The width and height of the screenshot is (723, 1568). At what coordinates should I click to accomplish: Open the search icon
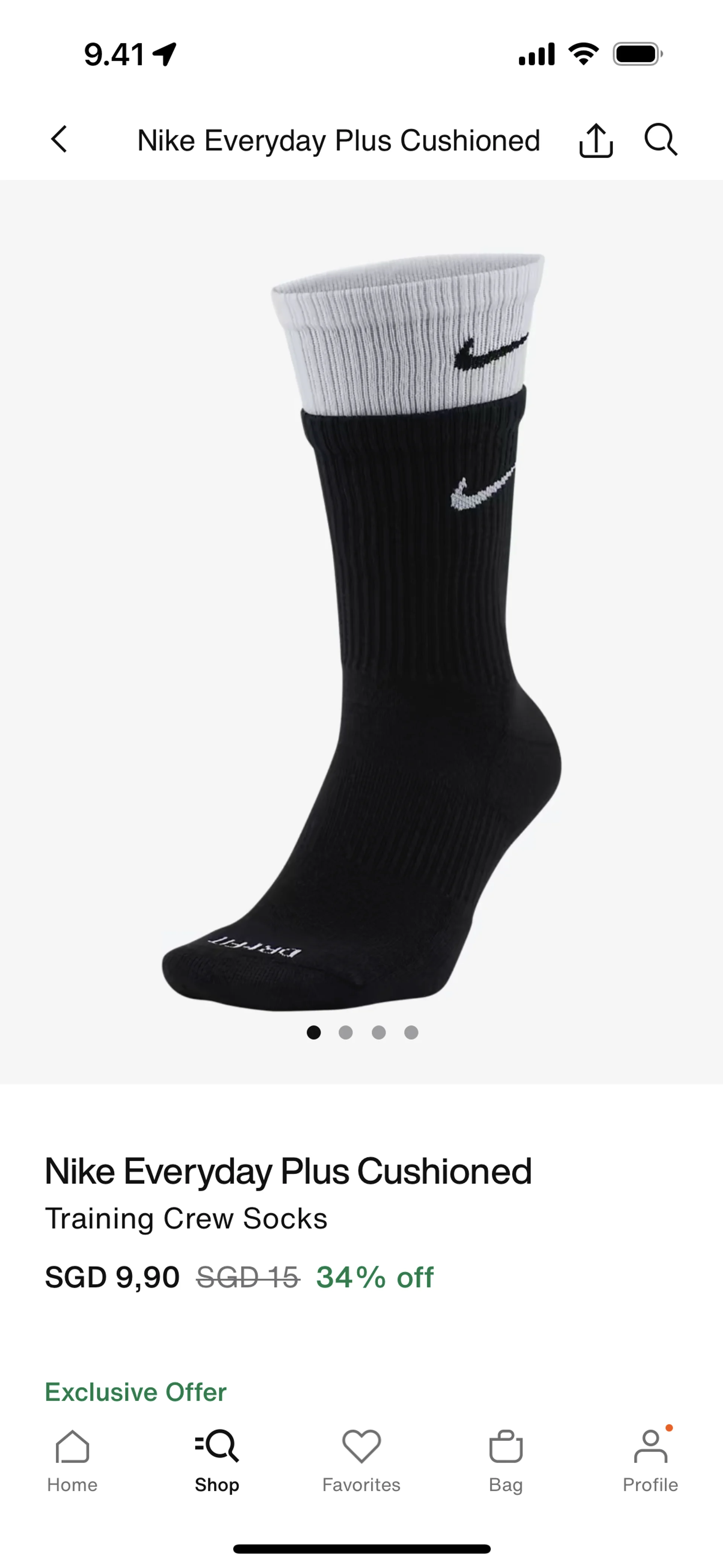[661, 140]
